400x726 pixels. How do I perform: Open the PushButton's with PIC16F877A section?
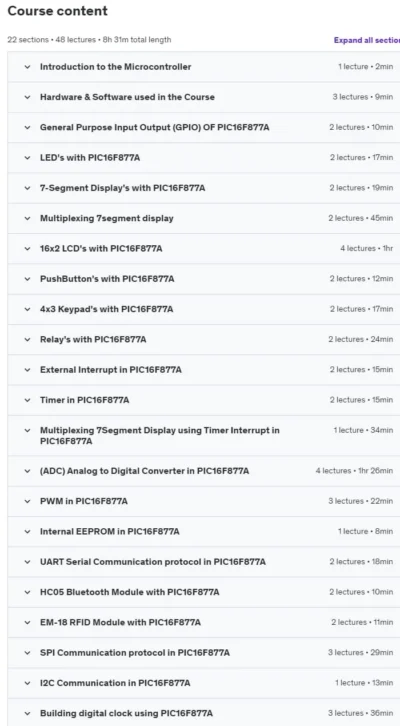[204, 279]
